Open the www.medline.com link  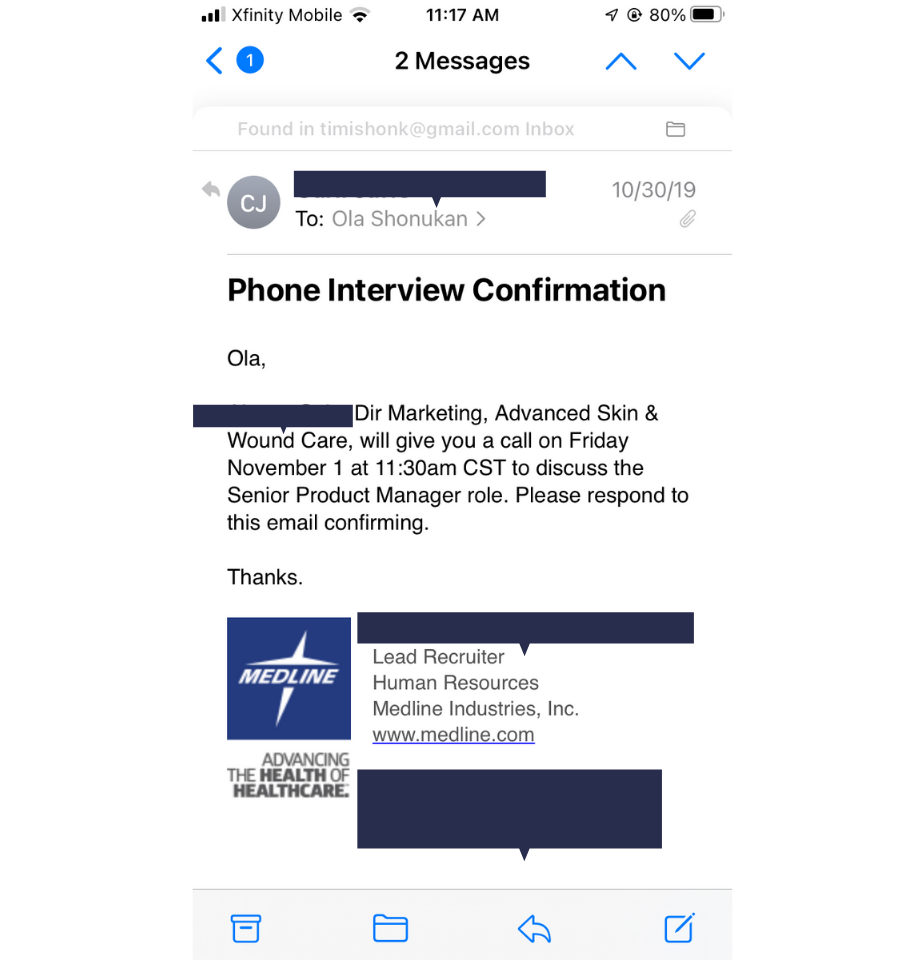(x=453, y=734)
